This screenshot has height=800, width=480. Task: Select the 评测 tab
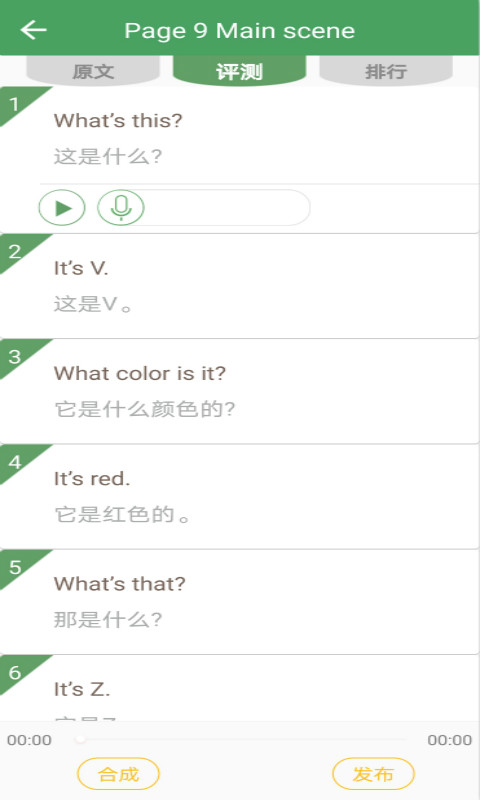click(239, 70)
